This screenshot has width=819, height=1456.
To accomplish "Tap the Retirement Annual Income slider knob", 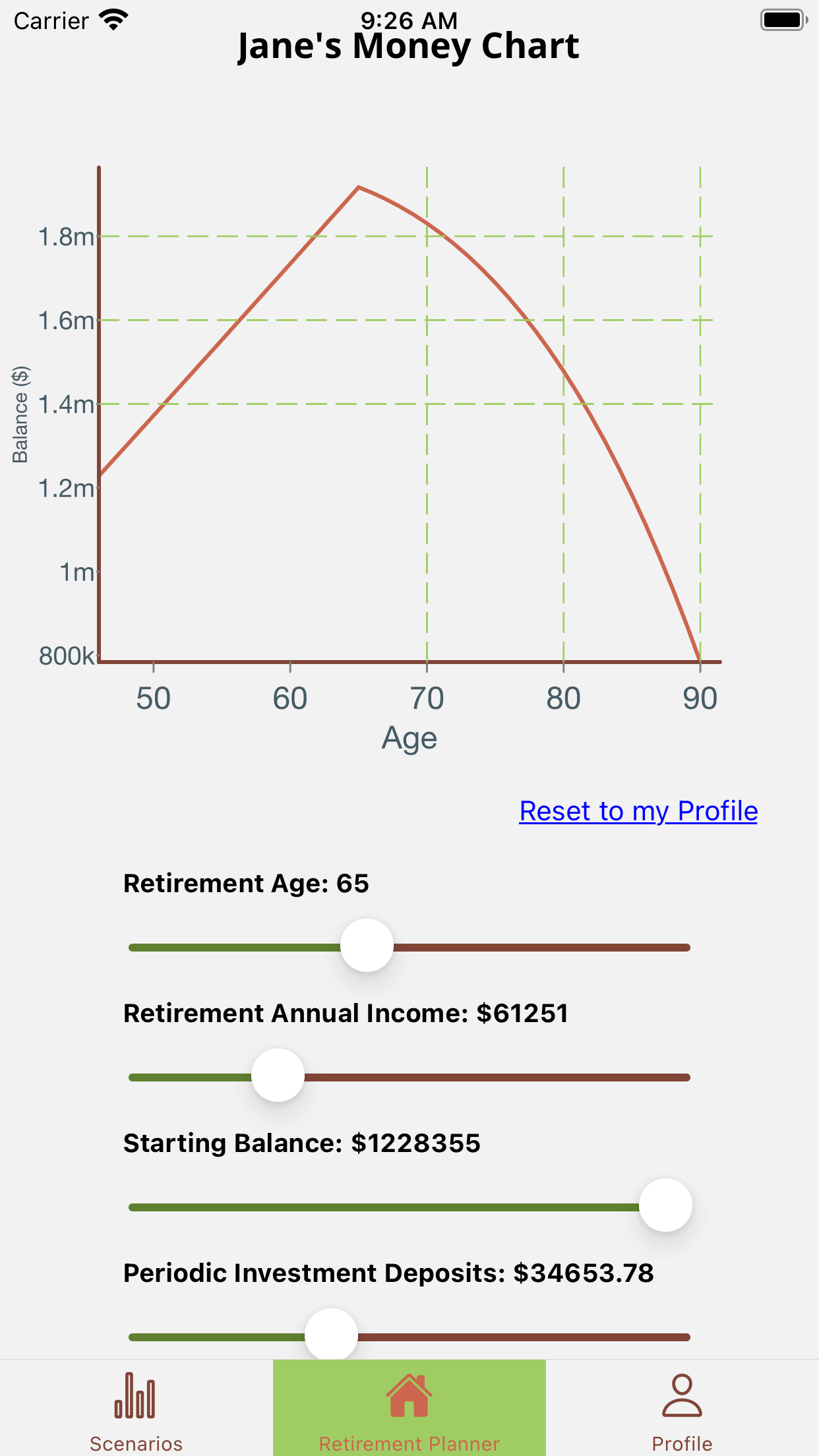I will tap(278, 1075).
